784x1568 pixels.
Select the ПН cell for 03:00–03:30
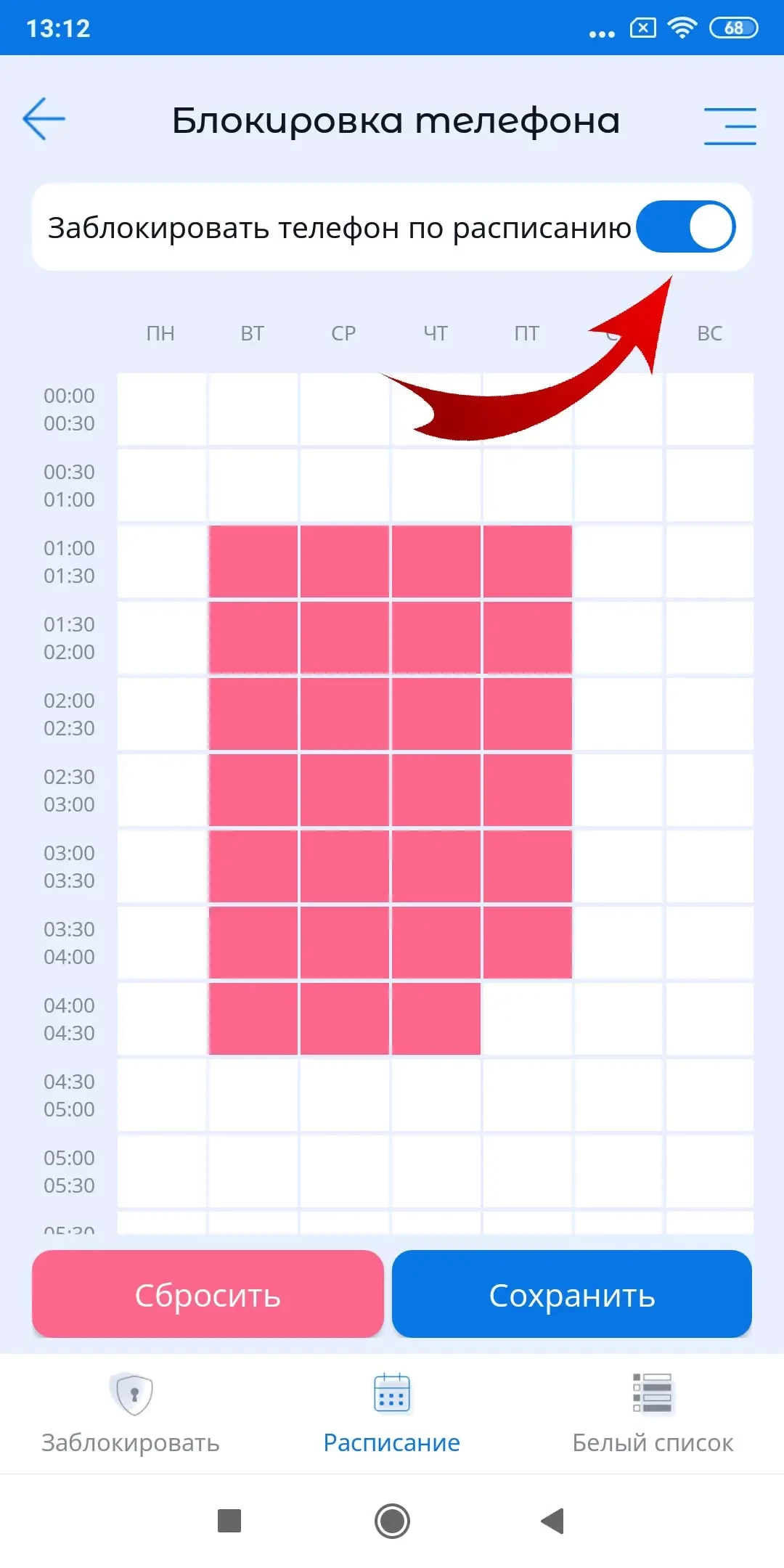pyautogui.click(x=162, y=866)
